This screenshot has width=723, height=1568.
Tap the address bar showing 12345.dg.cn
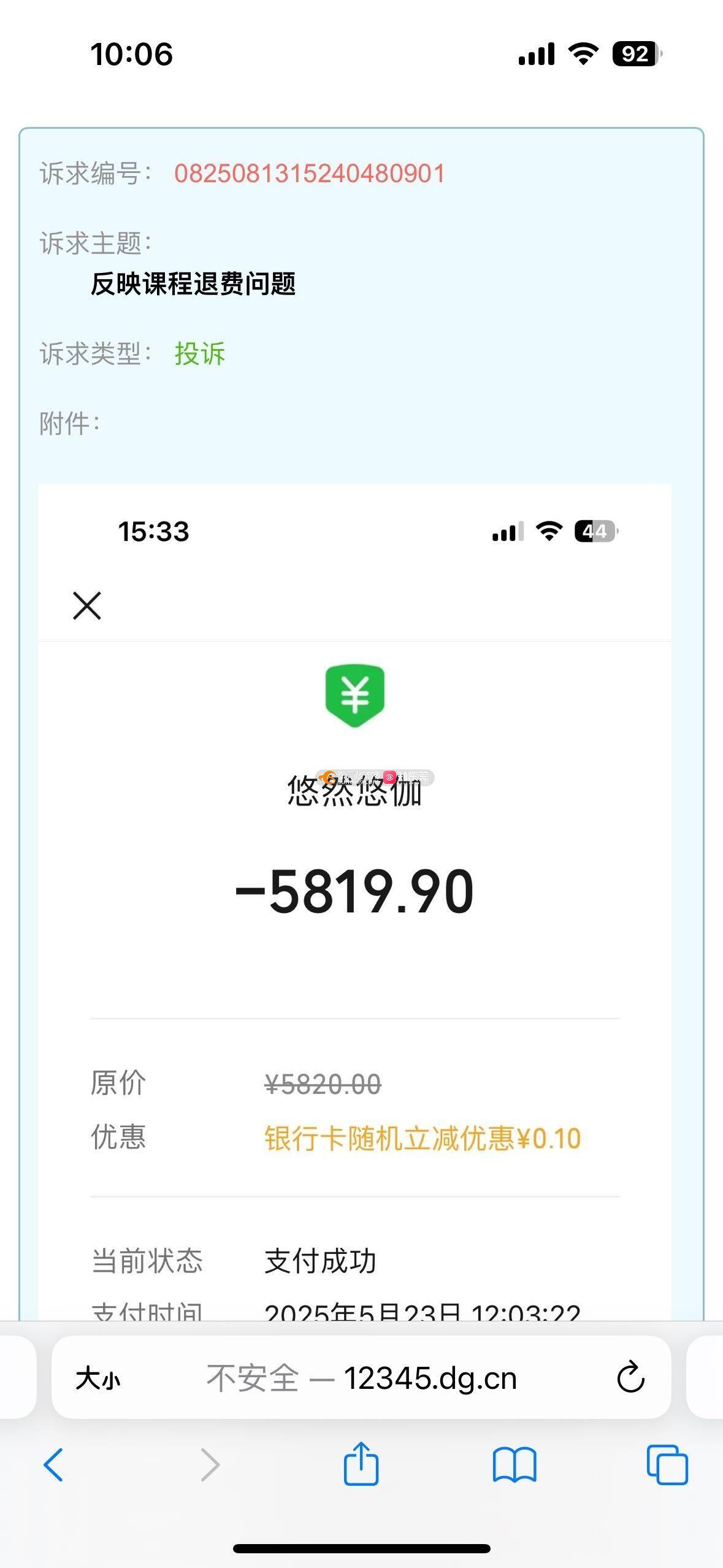361,1378
